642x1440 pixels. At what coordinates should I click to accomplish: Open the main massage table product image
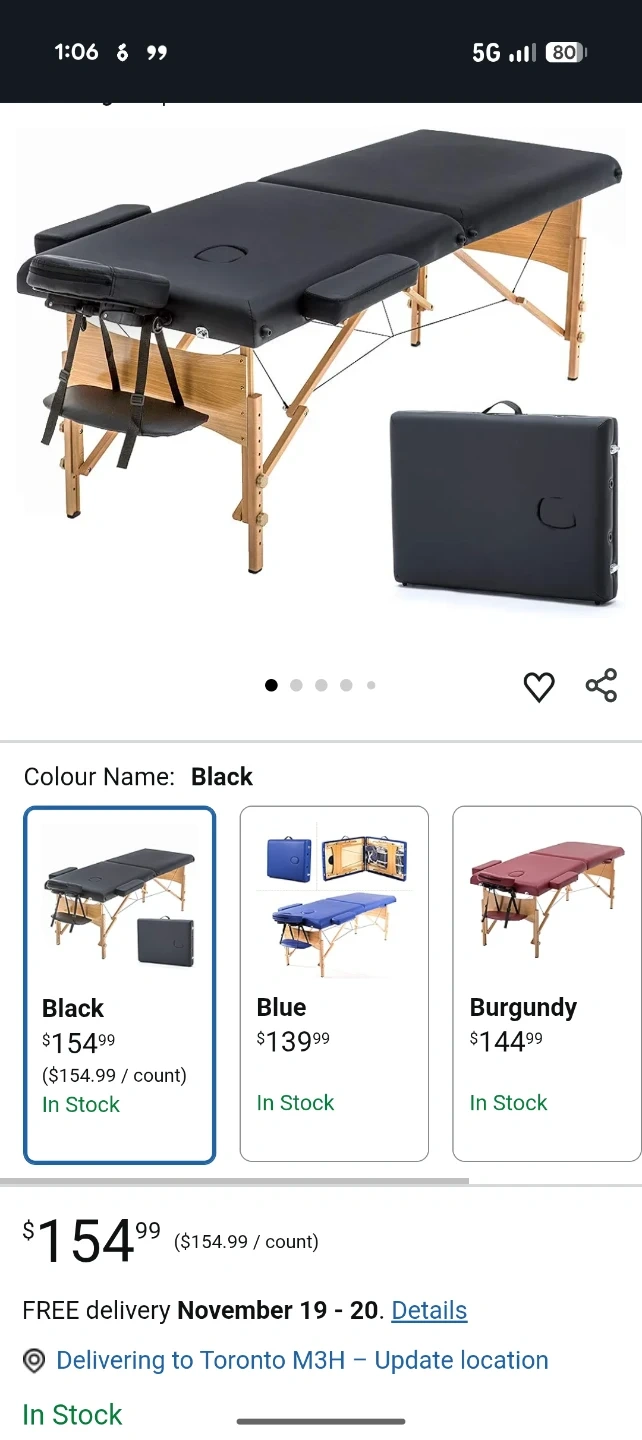click(x=320, y=370)
